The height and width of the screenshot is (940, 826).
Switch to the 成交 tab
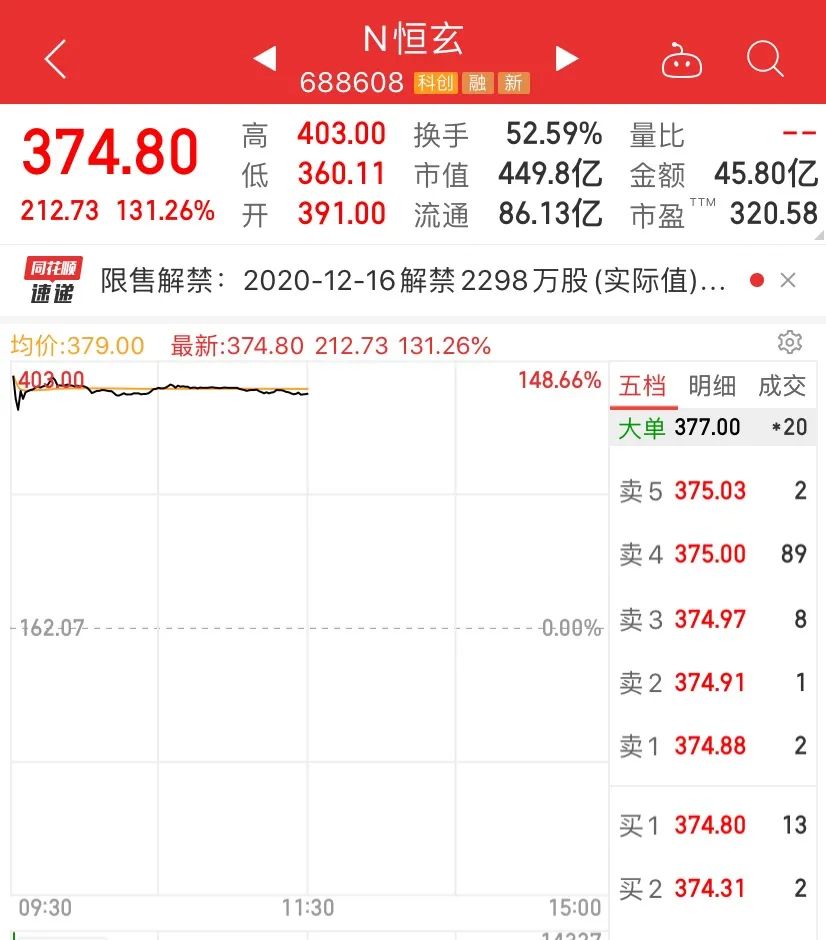click(782, 386)
